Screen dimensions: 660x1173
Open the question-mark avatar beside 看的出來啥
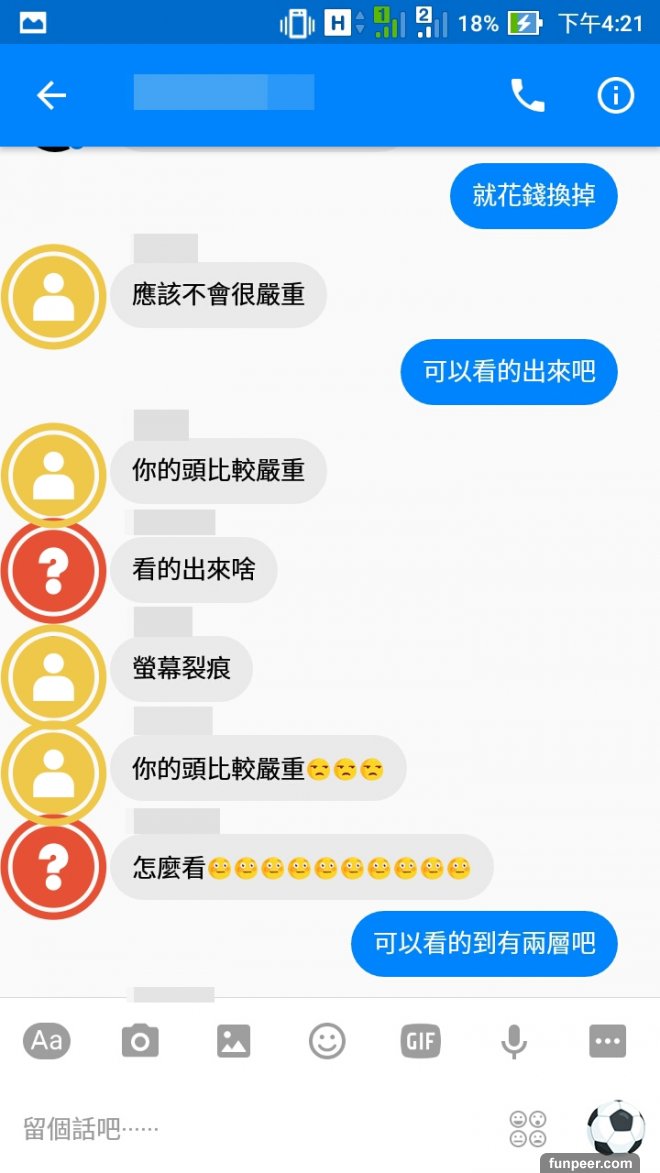(x=54, y=571)
